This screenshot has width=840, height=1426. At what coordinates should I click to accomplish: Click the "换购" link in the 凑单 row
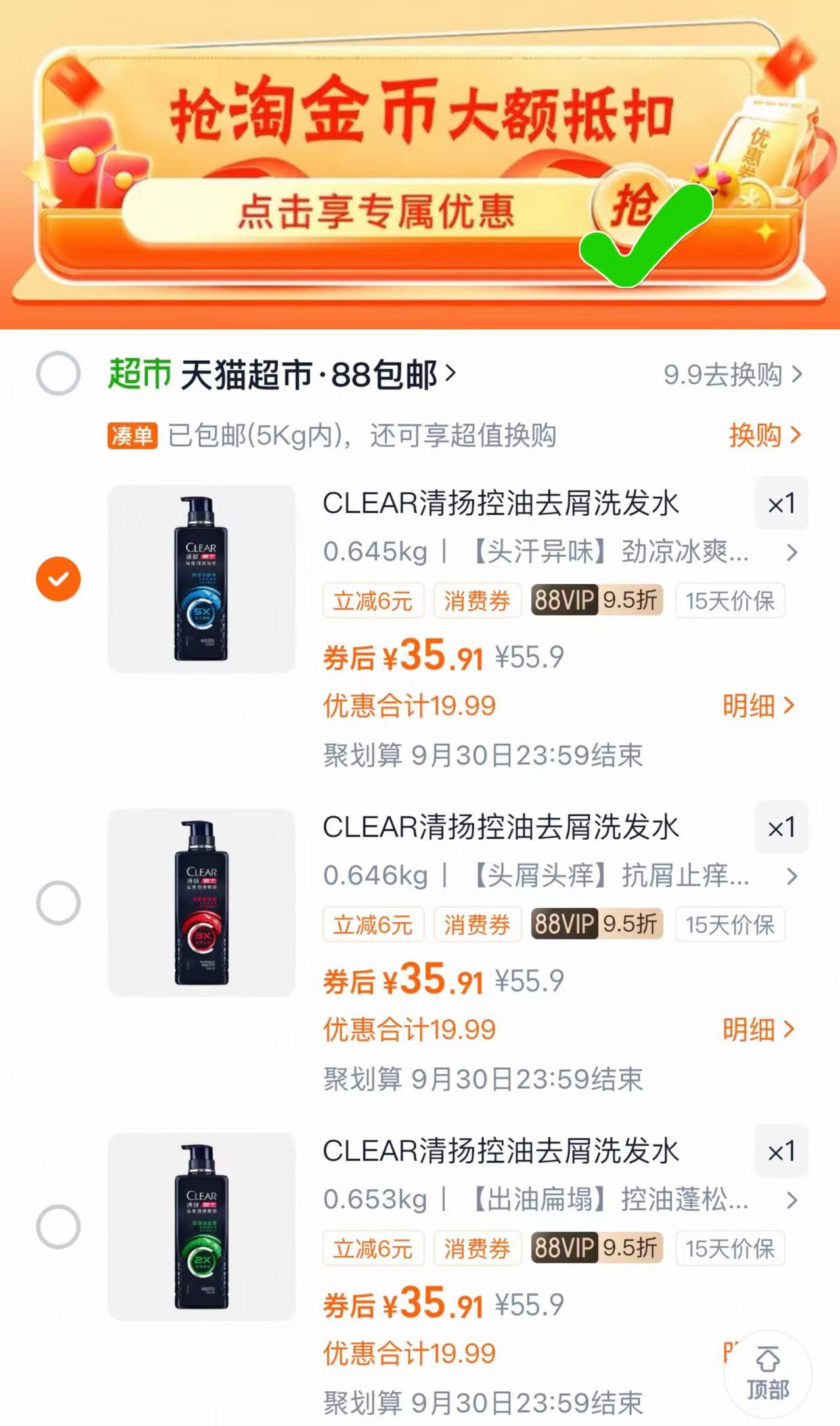click(766, 436)
